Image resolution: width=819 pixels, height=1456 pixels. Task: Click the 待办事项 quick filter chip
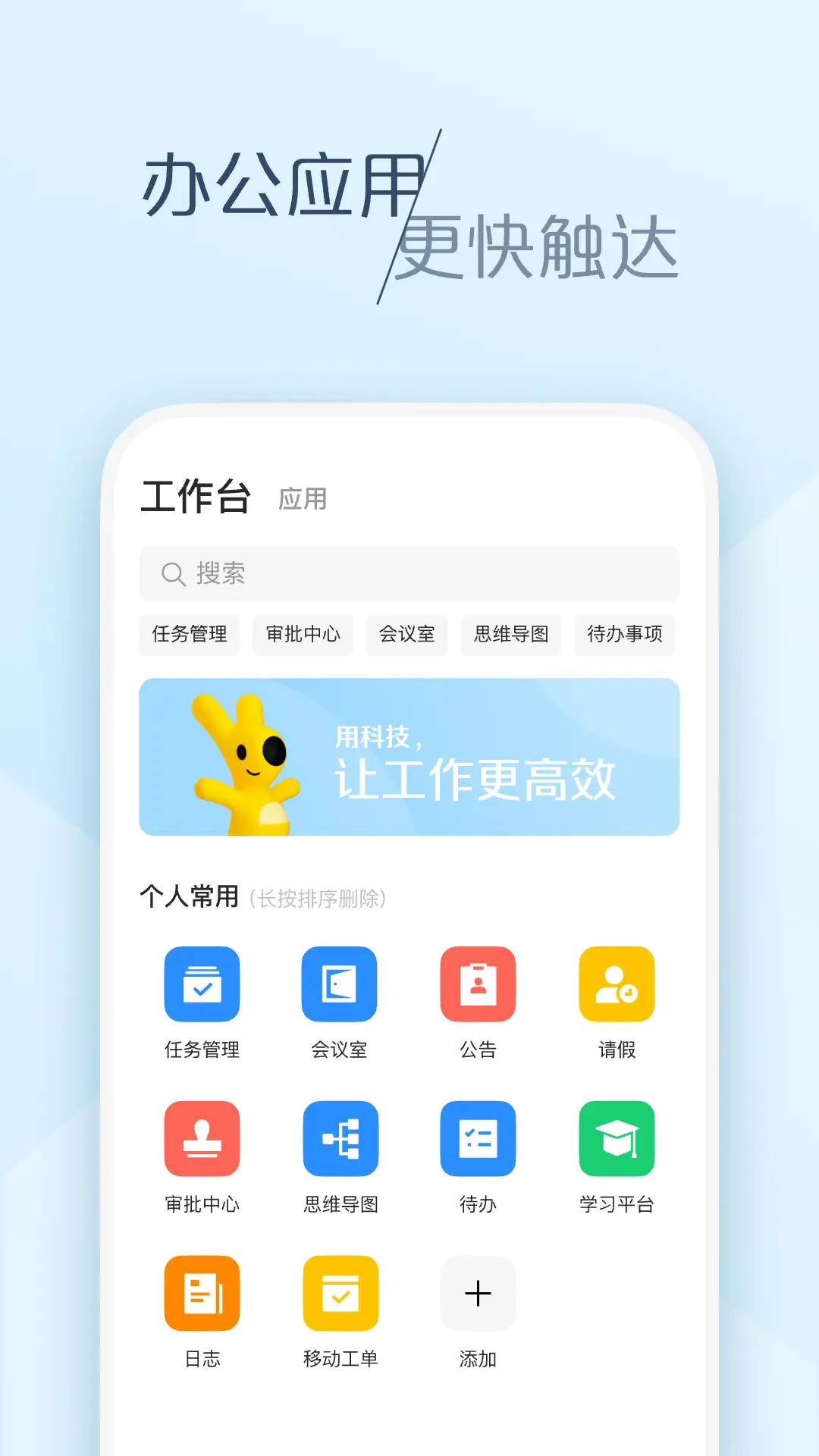click(x=625, y=635)
